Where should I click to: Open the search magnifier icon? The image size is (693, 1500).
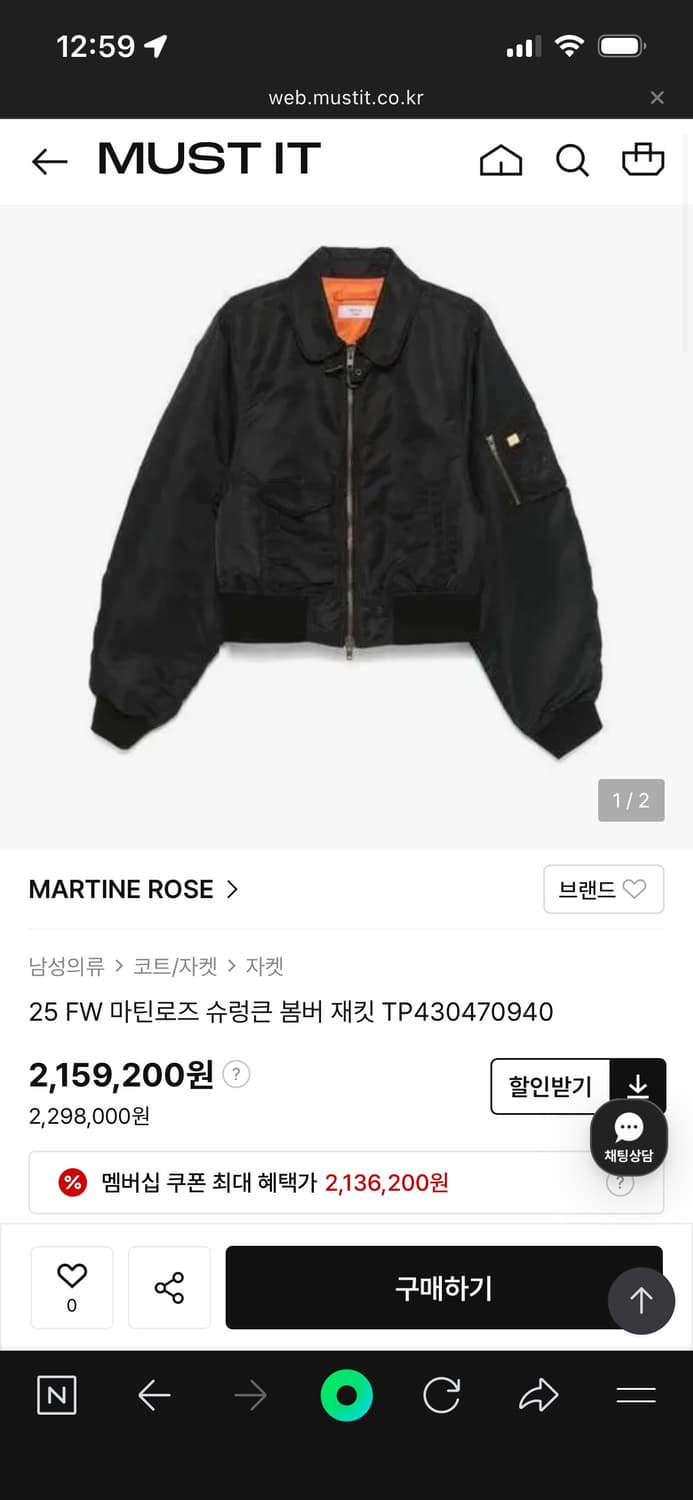click(572, 161)
